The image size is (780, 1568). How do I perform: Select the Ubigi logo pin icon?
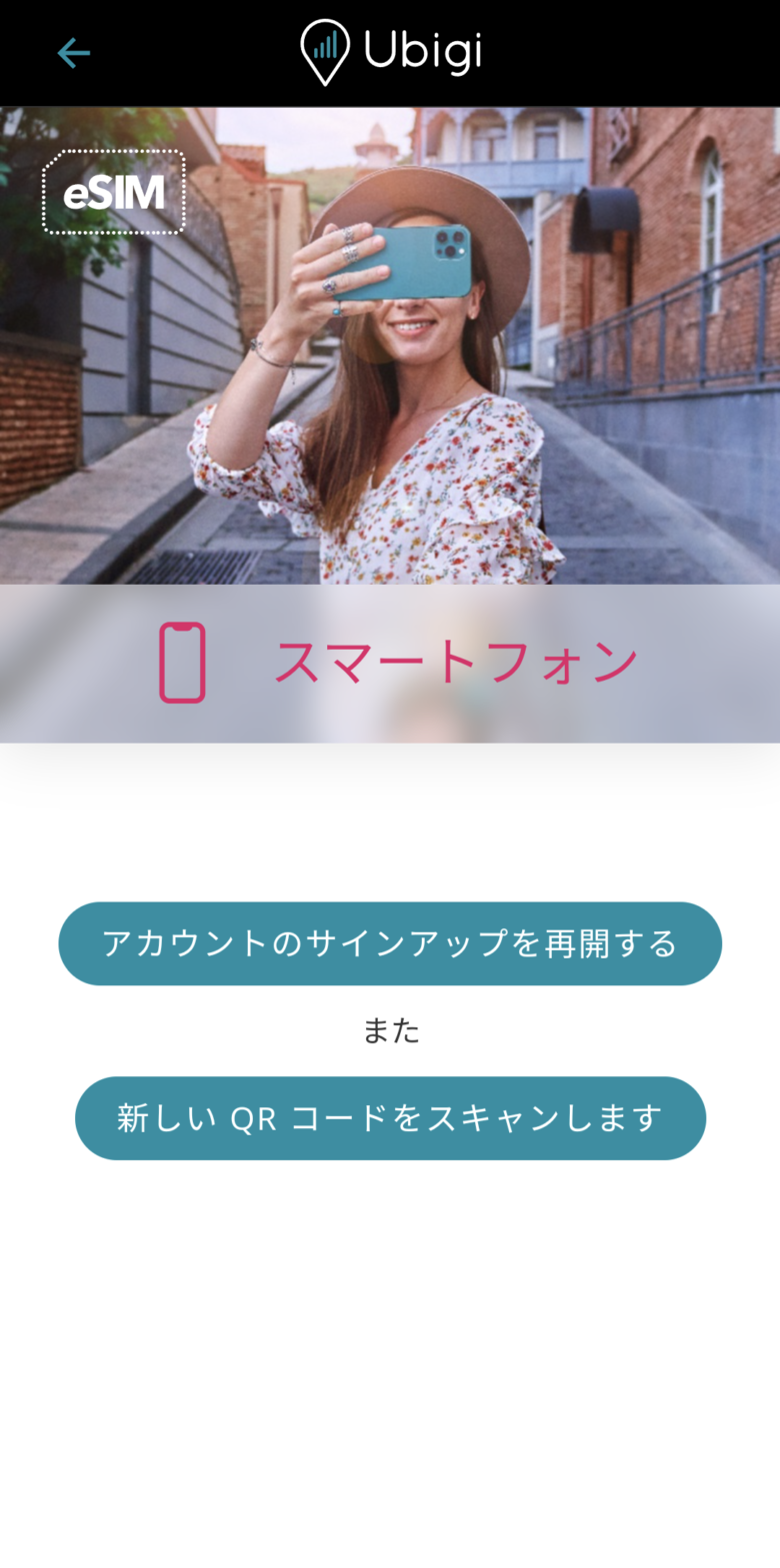(322, 52)
